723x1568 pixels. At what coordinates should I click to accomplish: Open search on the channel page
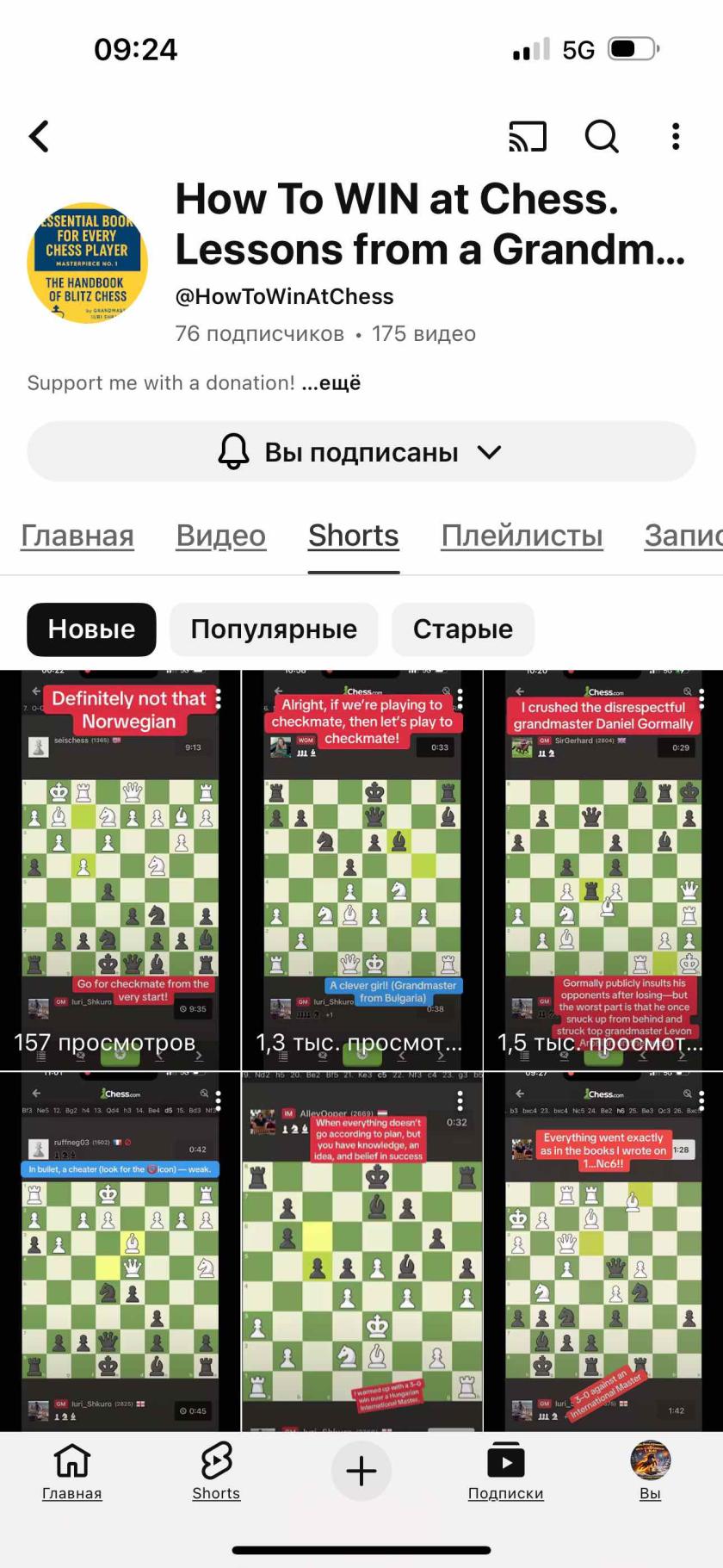point(602,136)
